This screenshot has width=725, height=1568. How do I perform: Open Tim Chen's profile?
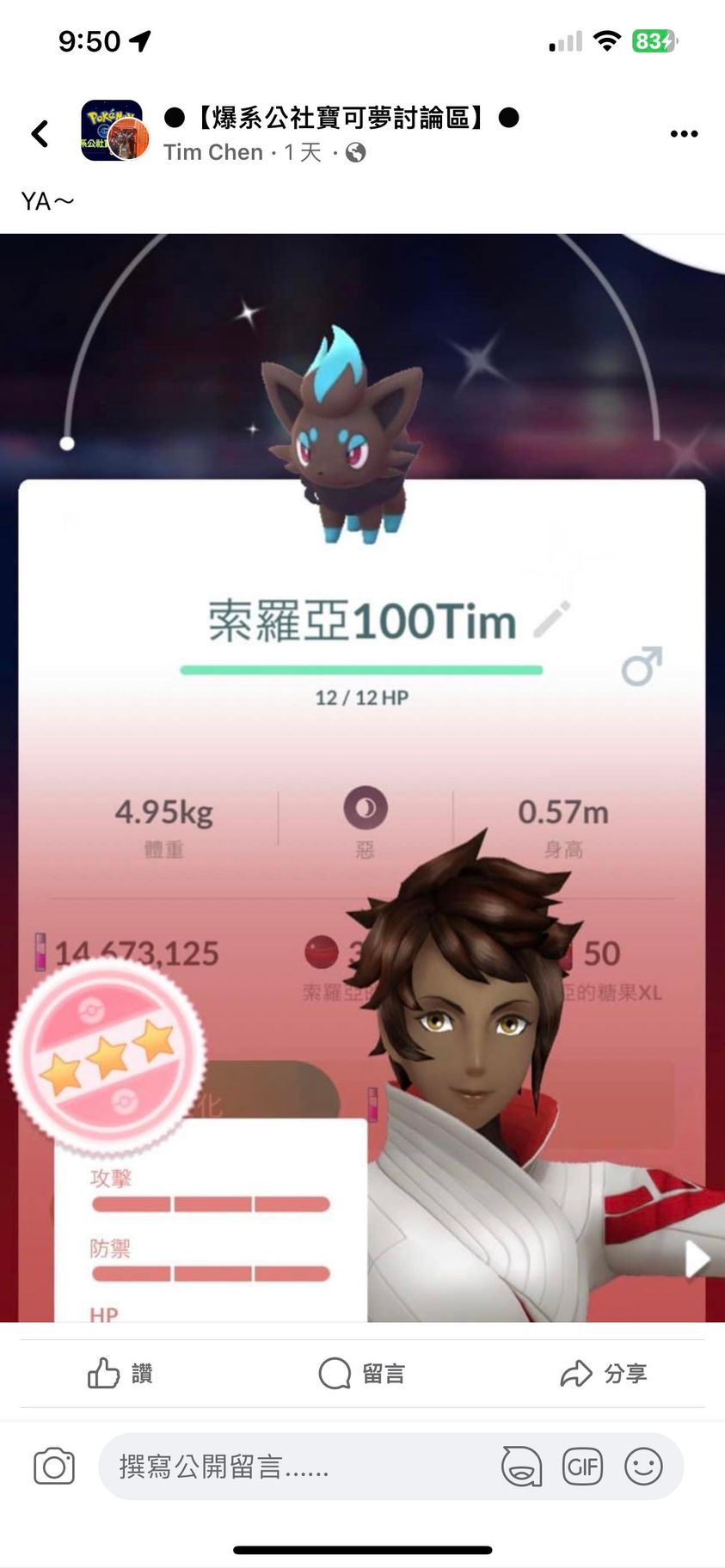coord(212,153)
